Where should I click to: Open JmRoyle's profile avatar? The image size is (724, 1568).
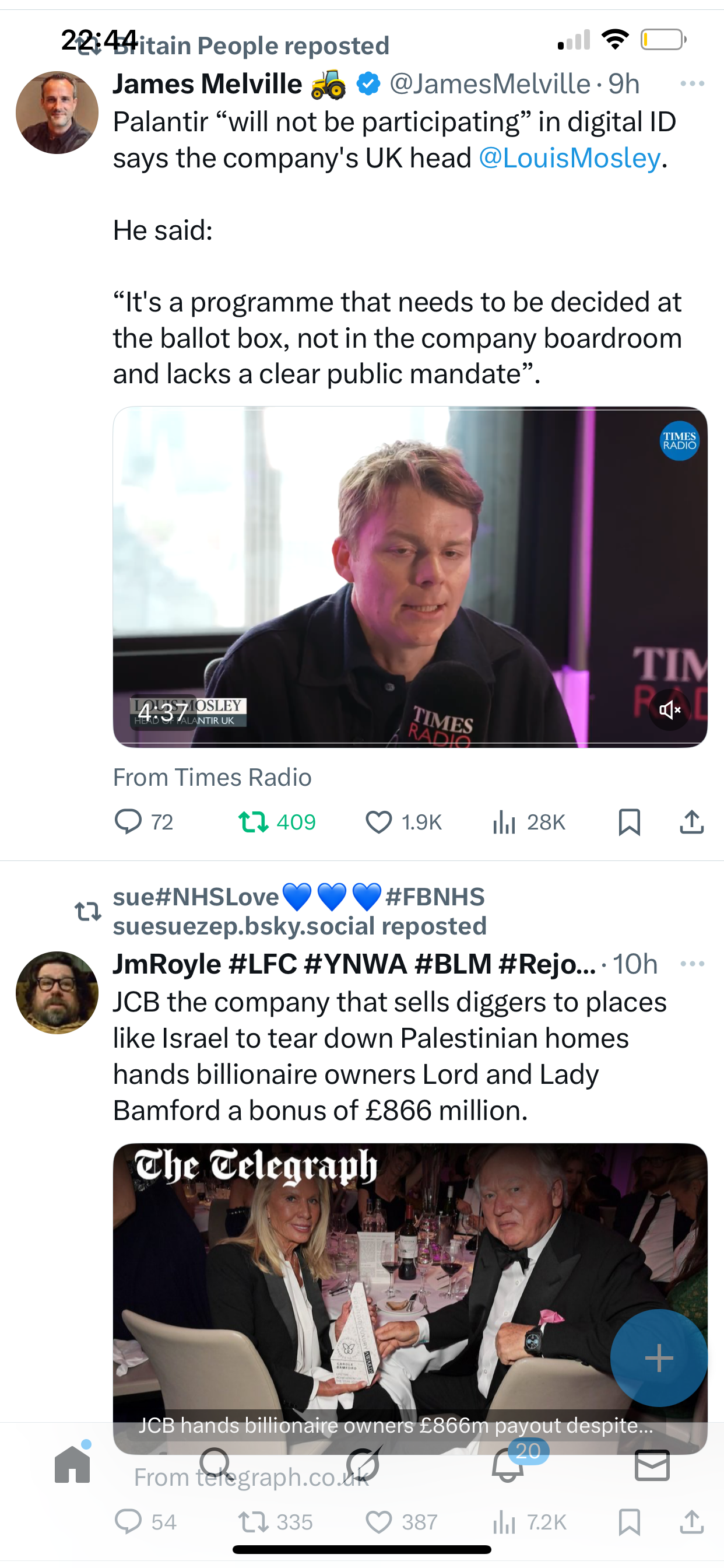57,992
